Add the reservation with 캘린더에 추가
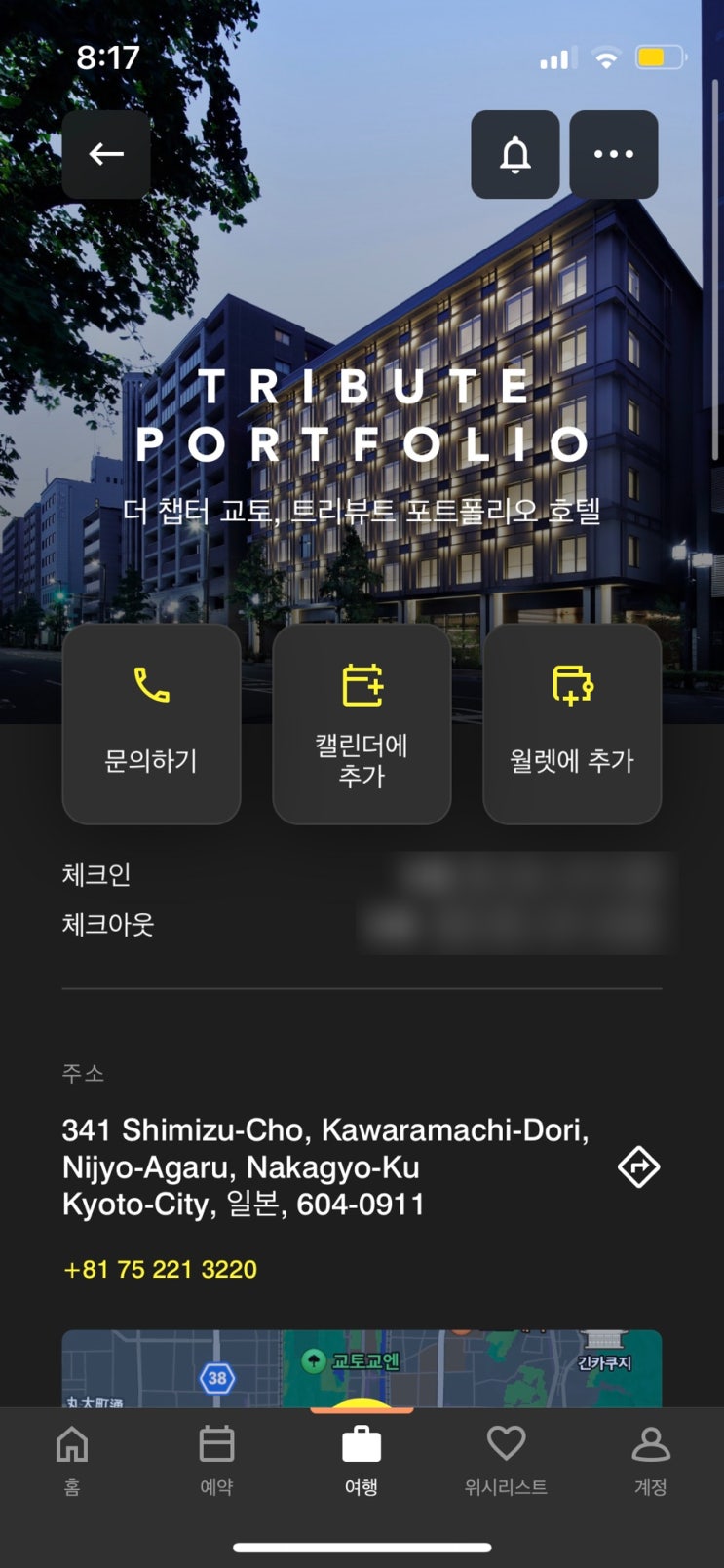This screenshot has height=1568, width=724. click(x=362, y=723)
